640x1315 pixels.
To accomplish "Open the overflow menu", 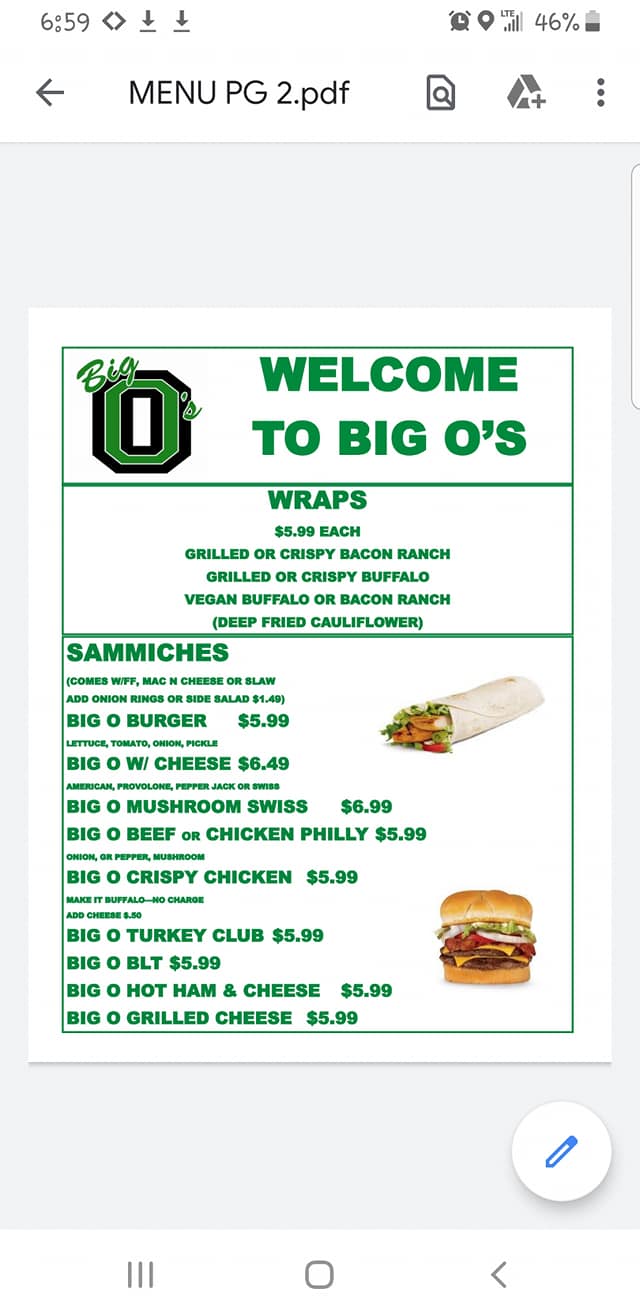I will pos(600,93).
